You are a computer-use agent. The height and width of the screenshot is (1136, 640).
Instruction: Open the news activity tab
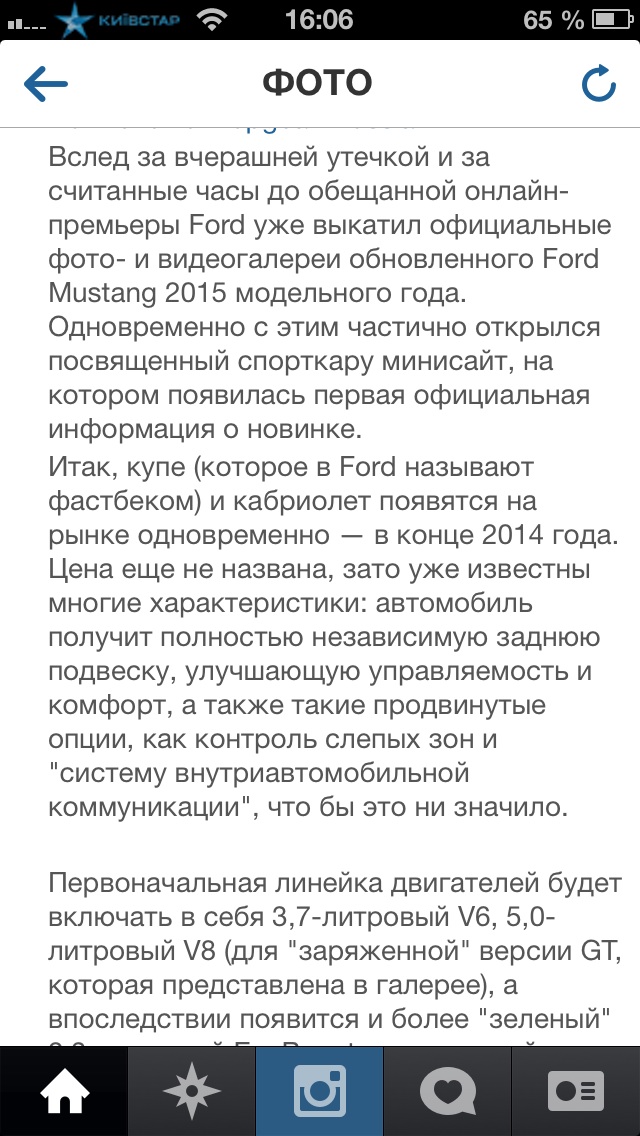pyautogui.click(x=447, y=1091)
